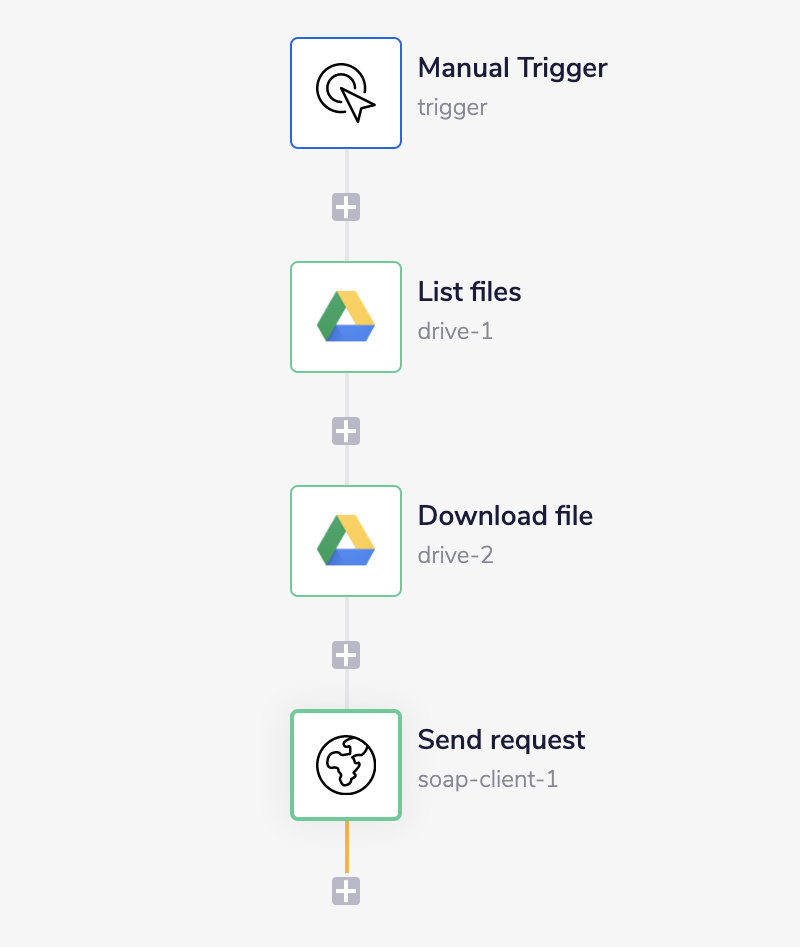Open the Download file drive-2 step

[x=346, y=541]
